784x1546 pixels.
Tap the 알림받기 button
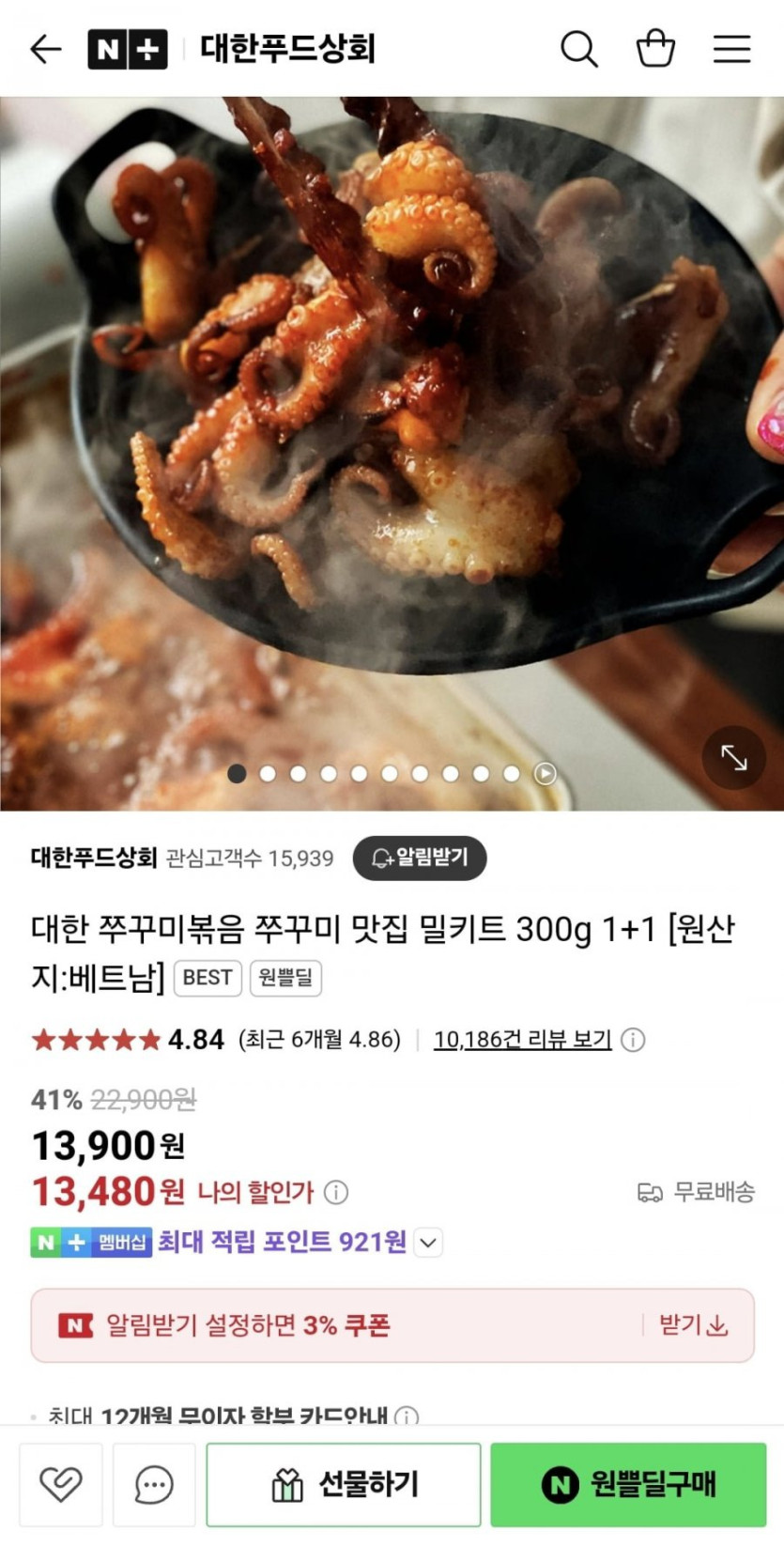(420, 858)
